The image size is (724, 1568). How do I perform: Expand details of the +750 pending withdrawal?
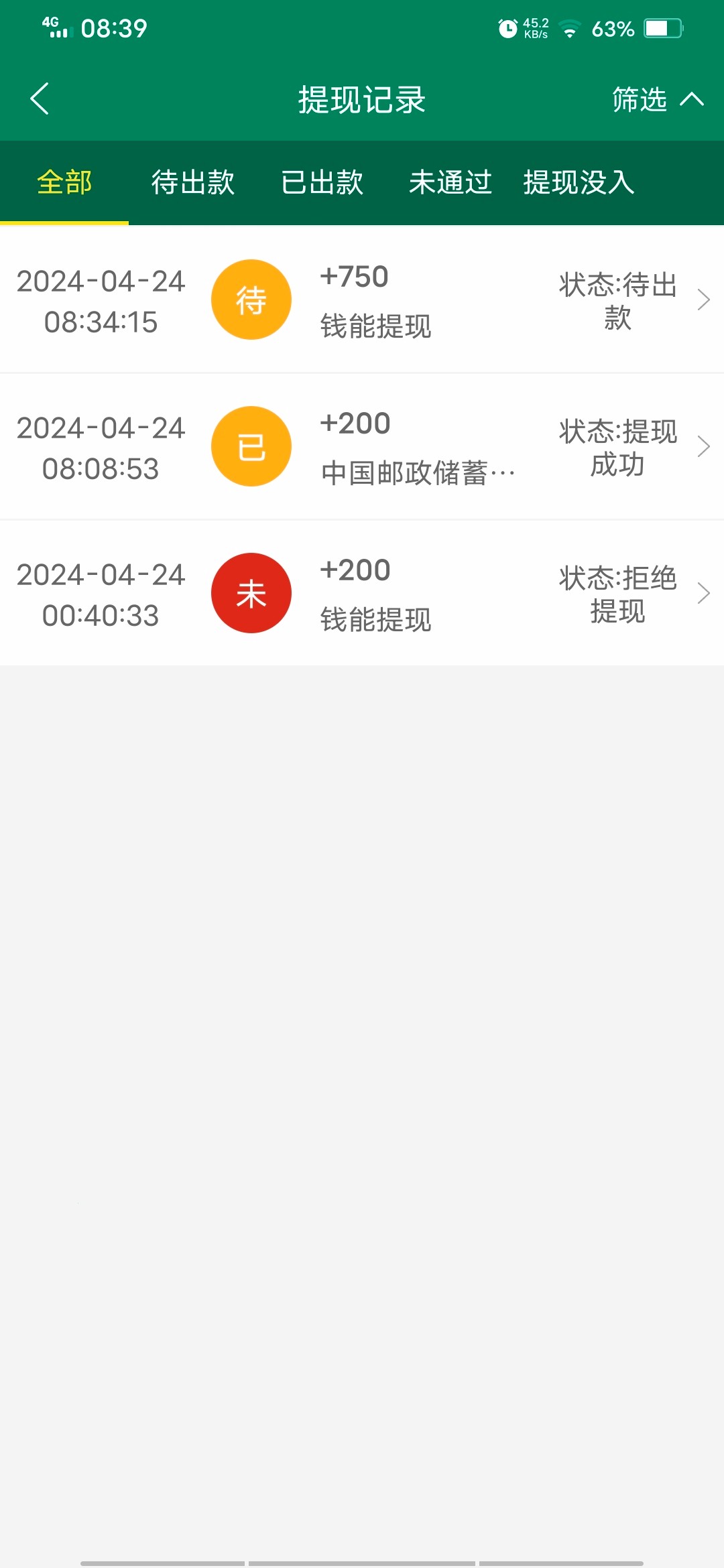[x=703, y=300]
